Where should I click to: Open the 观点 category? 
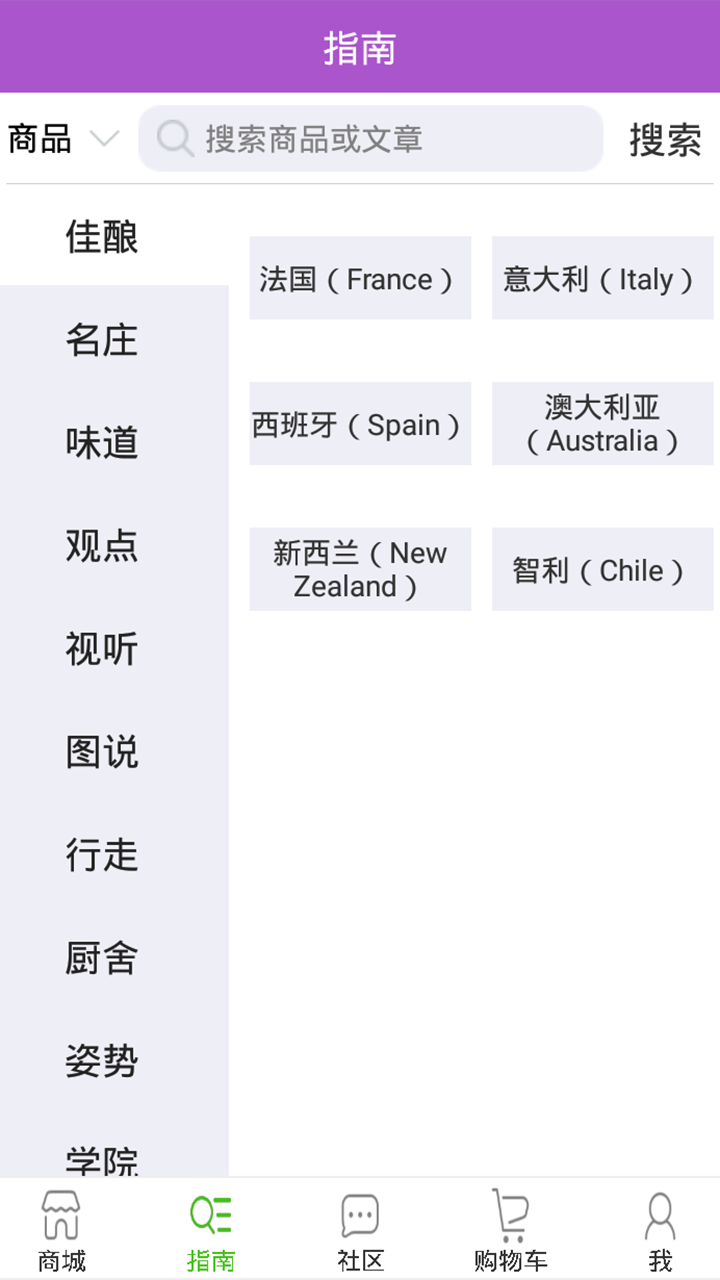(x=102, y=546)
